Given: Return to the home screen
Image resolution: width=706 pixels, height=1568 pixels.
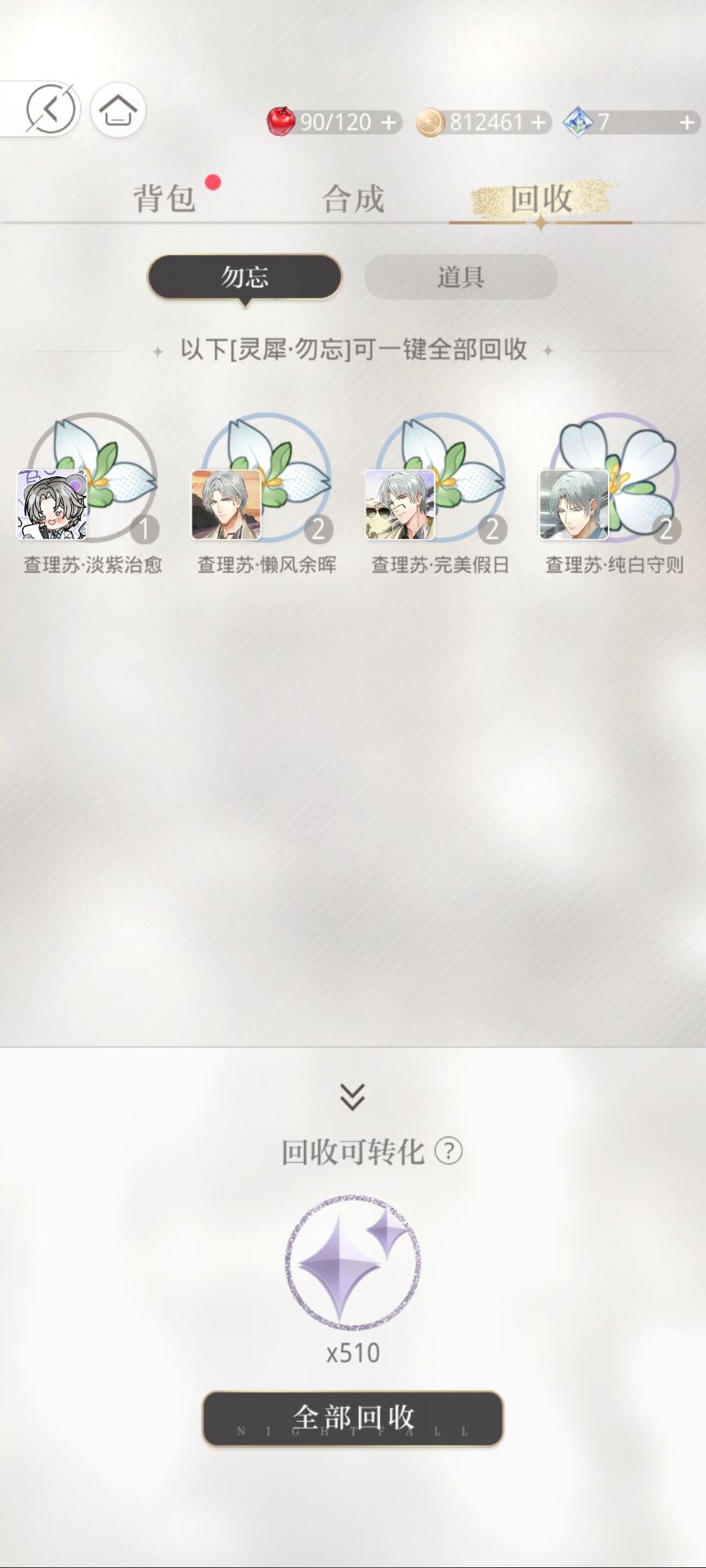Looking at the screenshot, I should click(x=118, y=109).
